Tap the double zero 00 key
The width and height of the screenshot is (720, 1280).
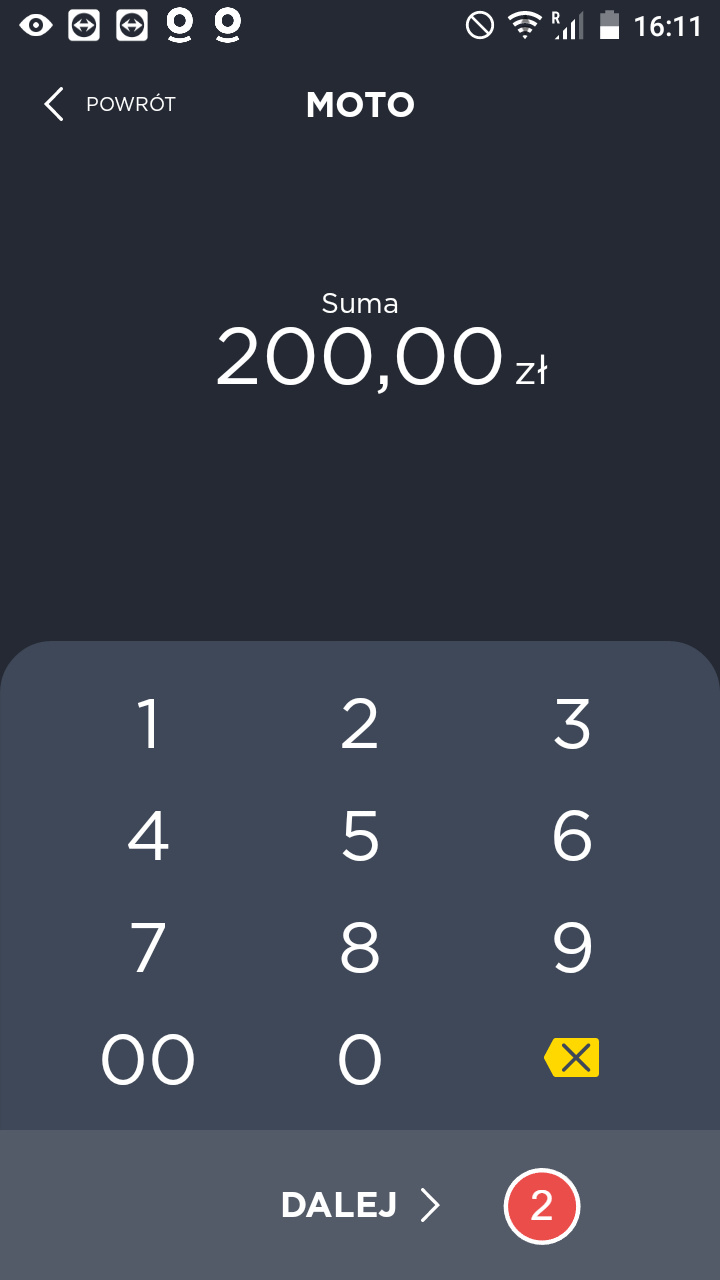pos(148,1060)
